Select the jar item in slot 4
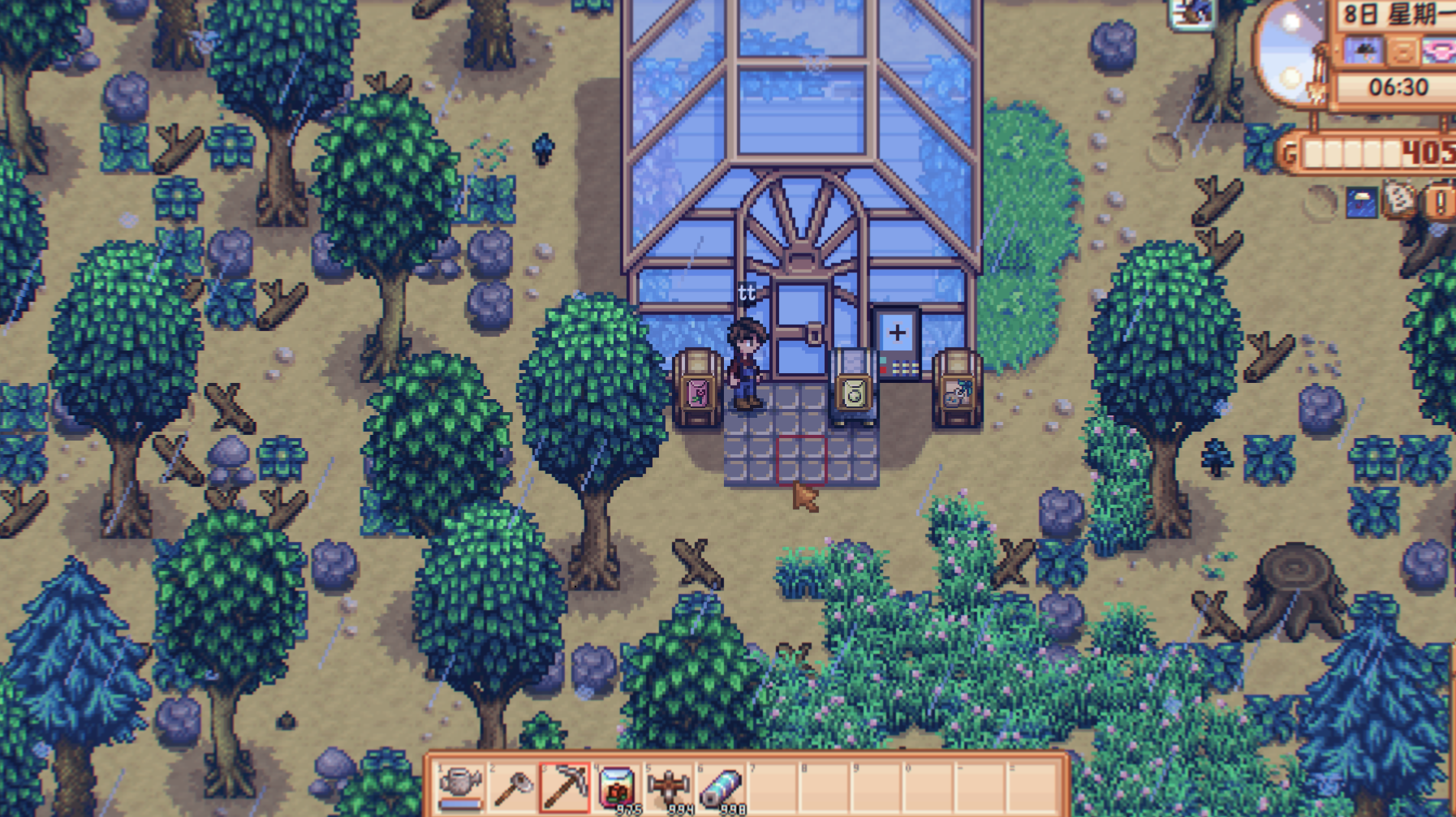 [x=617, y=785]
